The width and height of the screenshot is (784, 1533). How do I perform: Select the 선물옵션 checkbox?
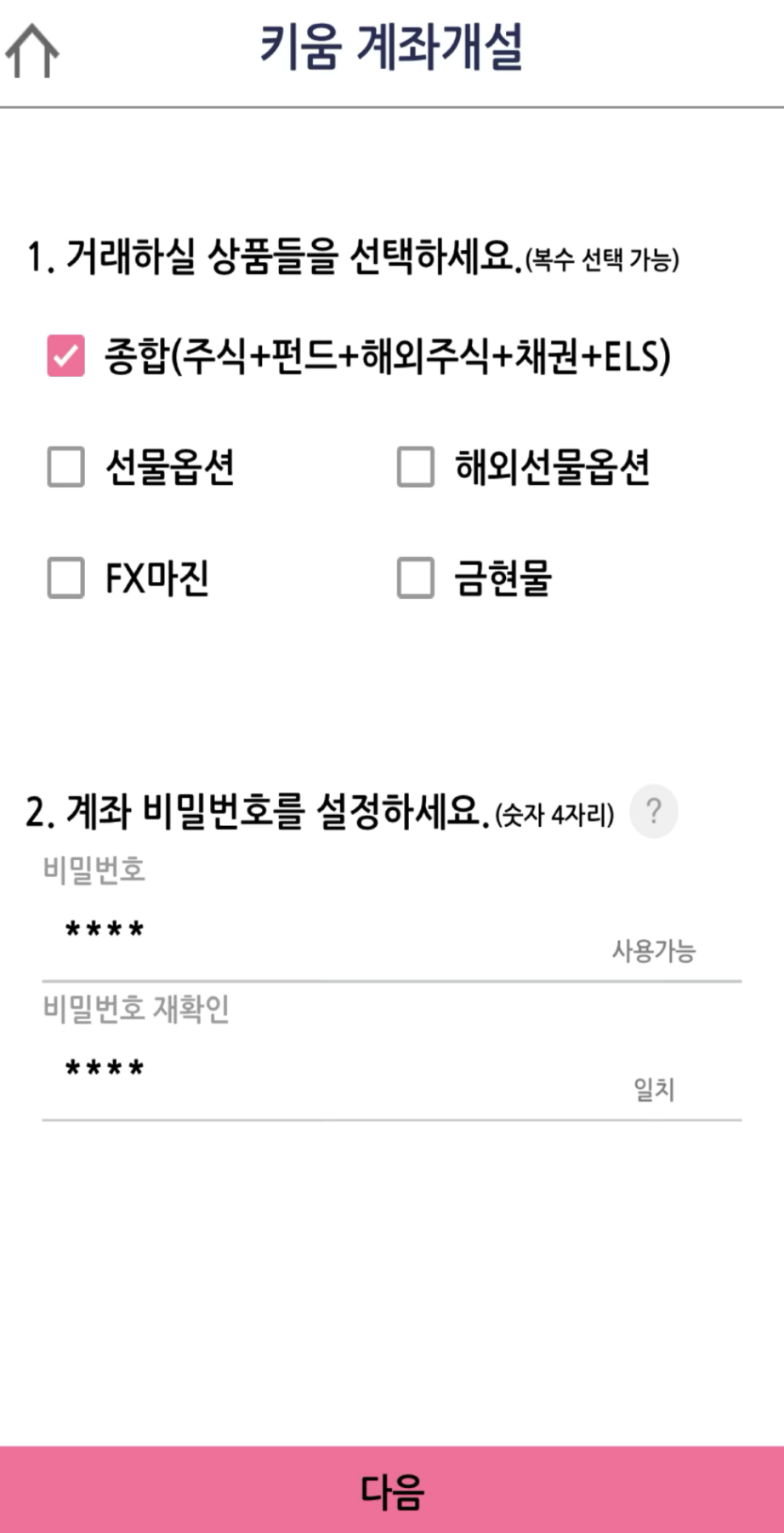66,467
